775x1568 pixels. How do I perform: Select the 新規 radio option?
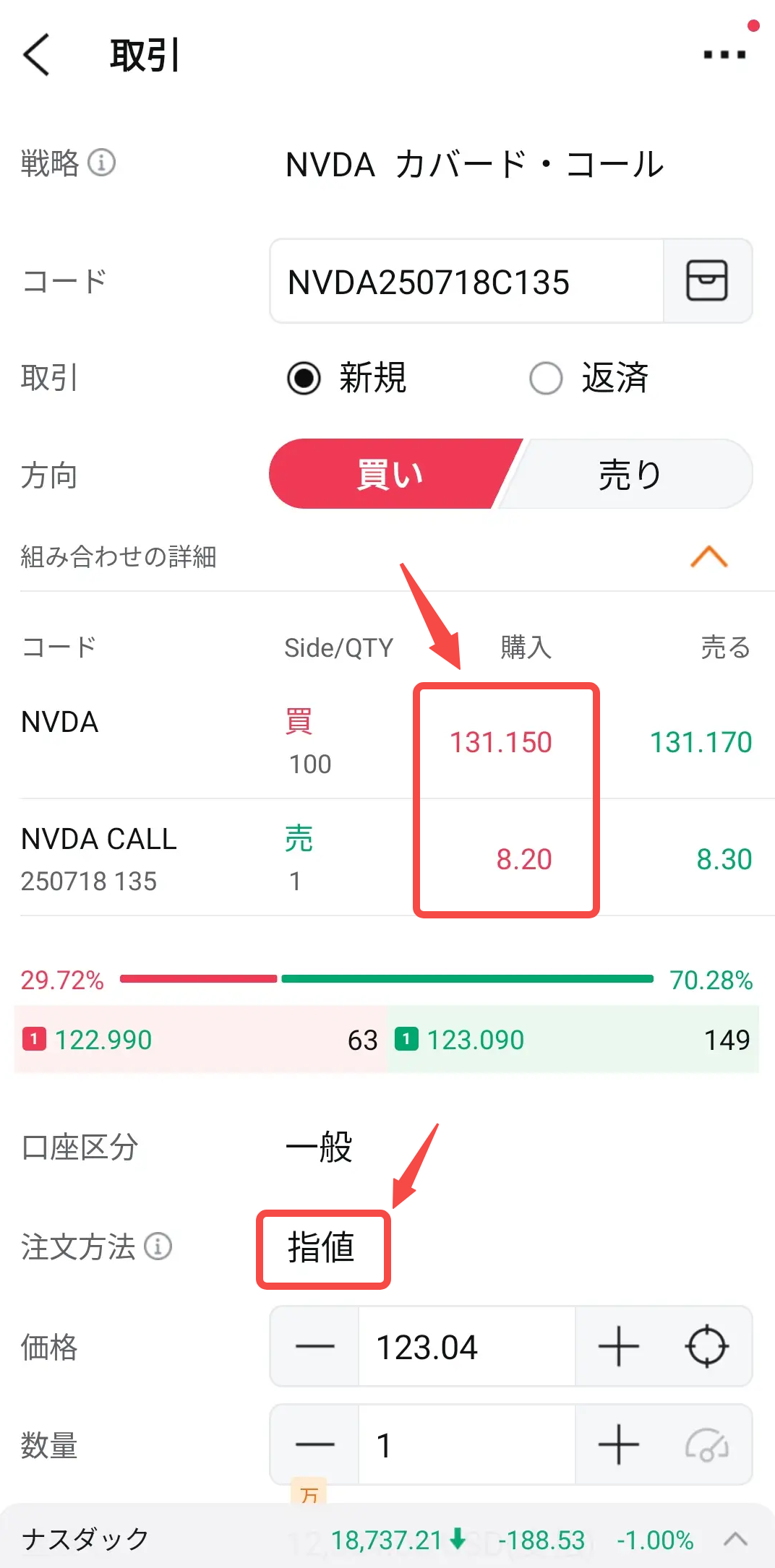pos(304,378)
